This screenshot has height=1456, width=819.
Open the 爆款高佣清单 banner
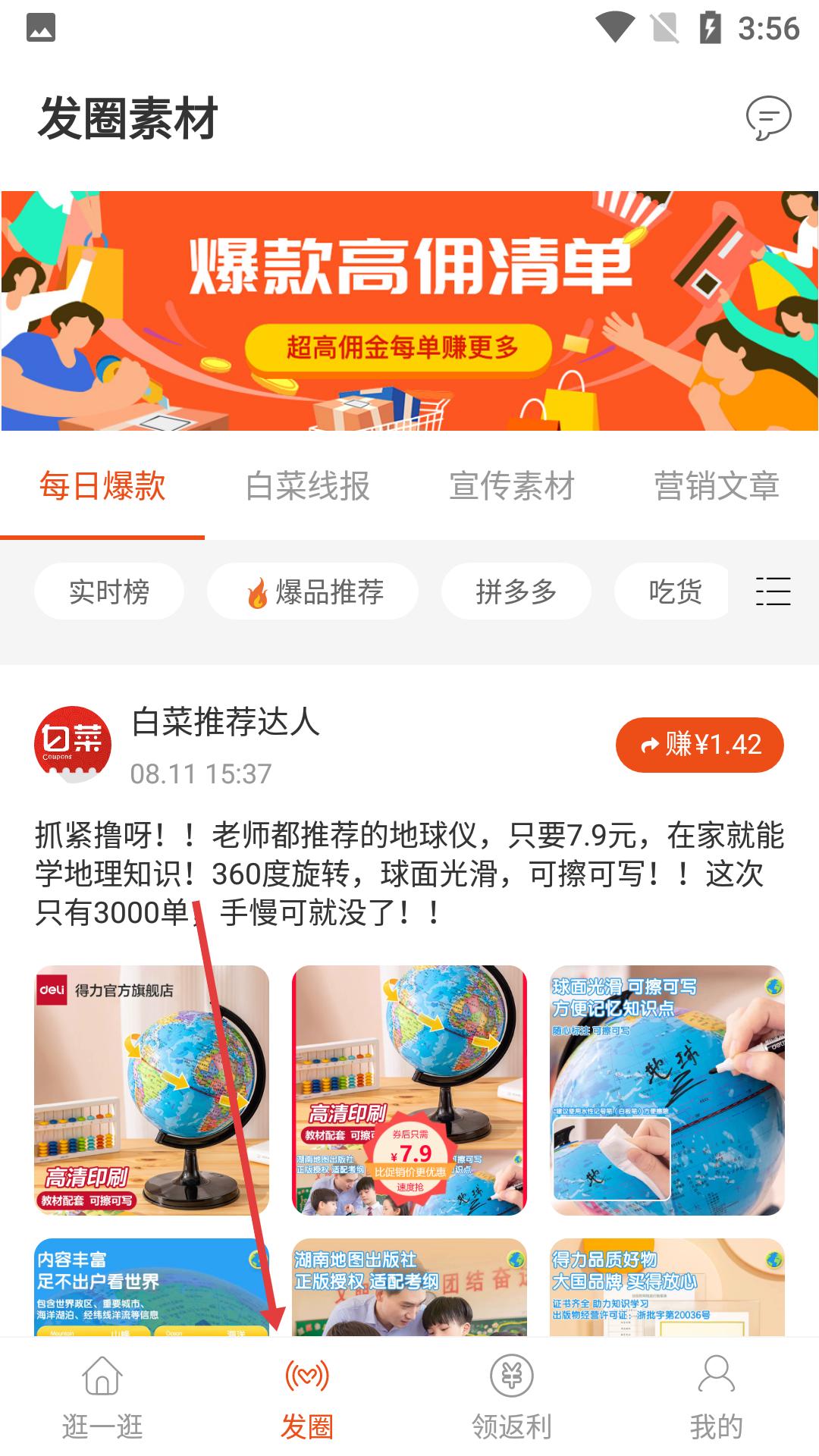point(409,311)
